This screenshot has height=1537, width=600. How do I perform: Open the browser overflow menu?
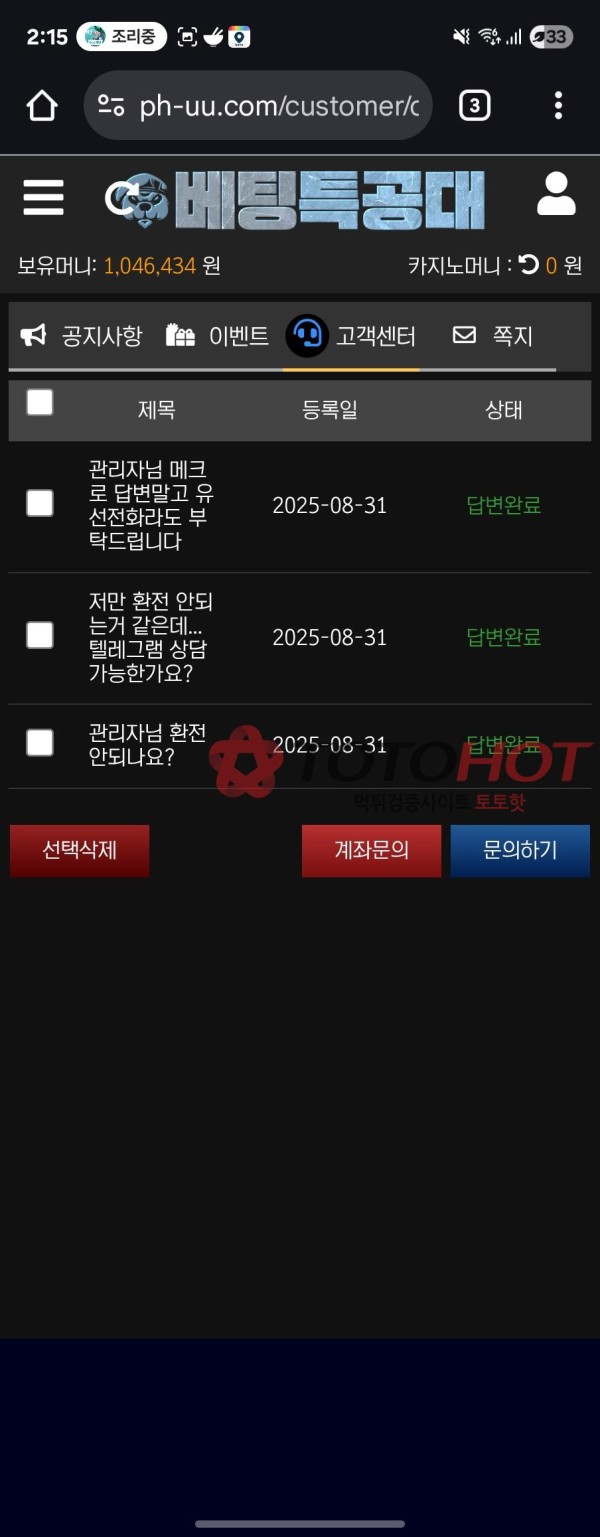pos(558,105)
